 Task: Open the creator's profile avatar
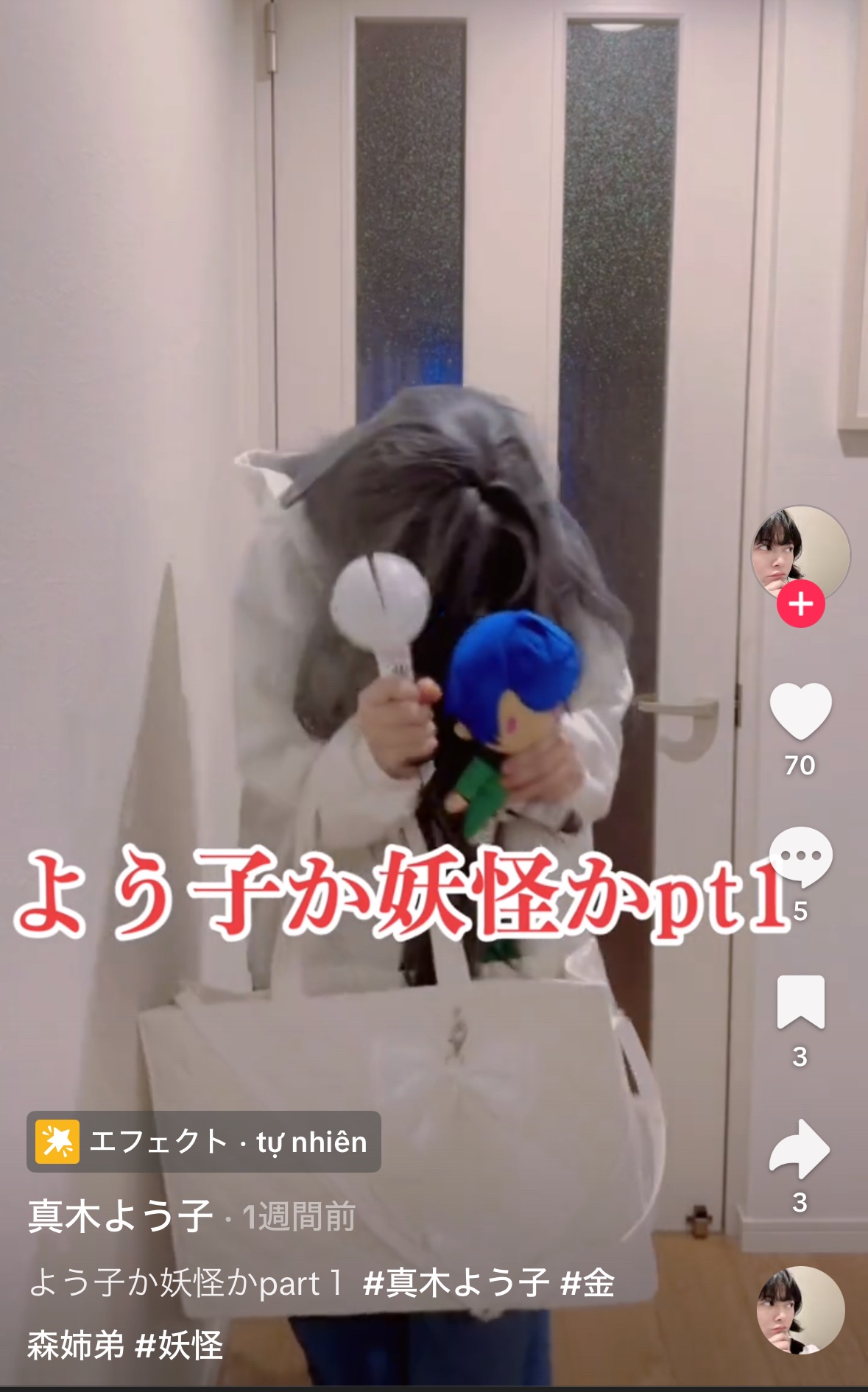click(800, 554)
